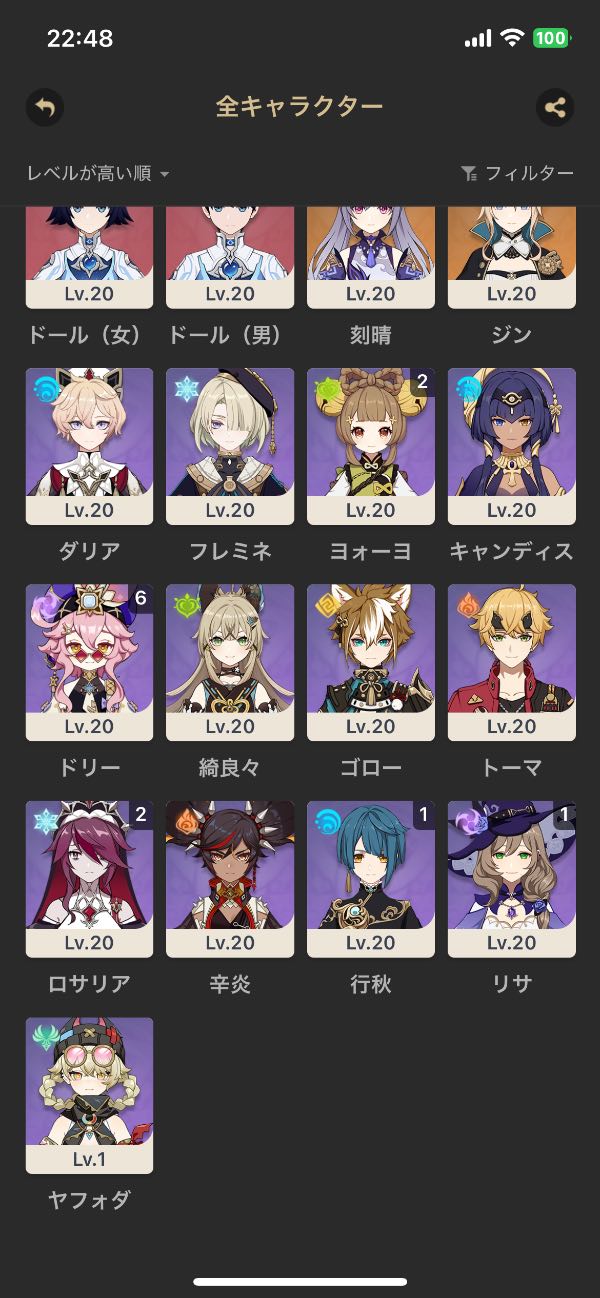The height and width of the screenshot is (1298, 600).
Task: Select the ヨォーヨ character
Action: [x=371, y=446]
